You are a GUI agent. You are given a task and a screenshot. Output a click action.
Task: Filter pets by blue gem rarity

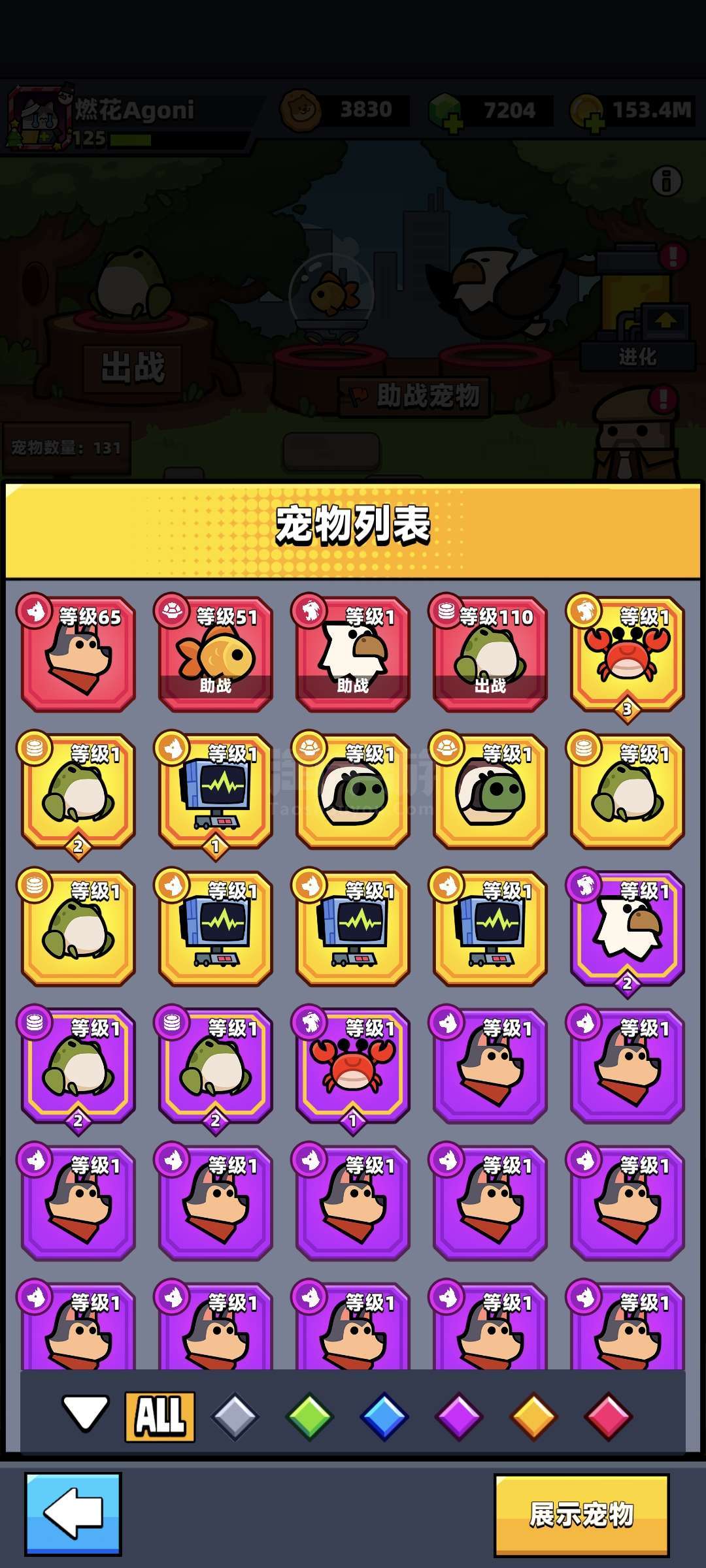(x=384, y=1416)
